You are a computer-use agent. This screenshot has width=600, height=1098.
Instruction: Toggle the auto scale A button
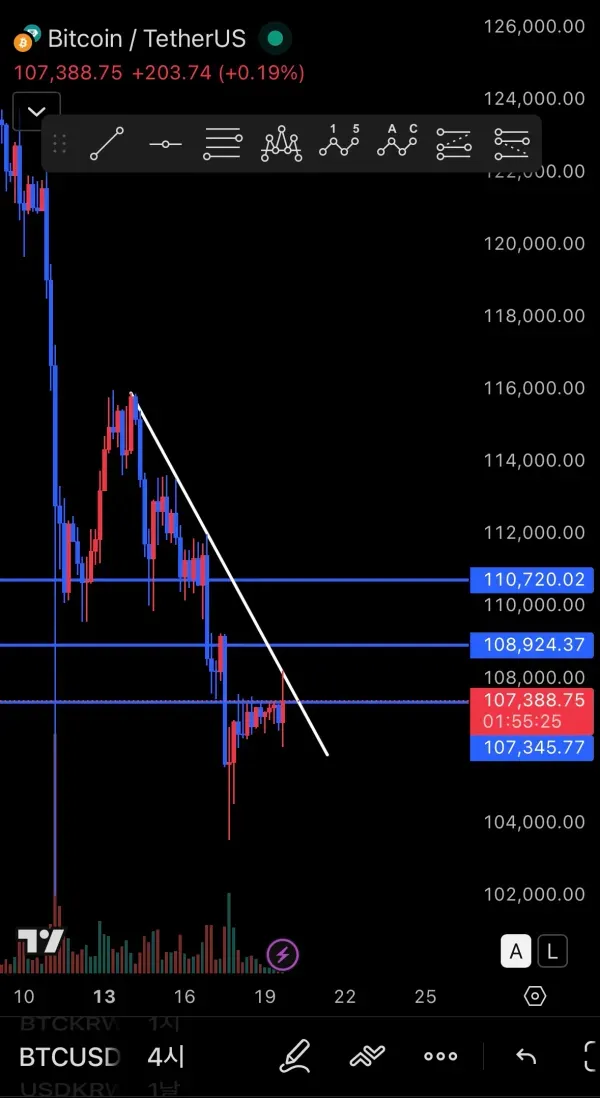pyautogui.click(x=516, y=951)
